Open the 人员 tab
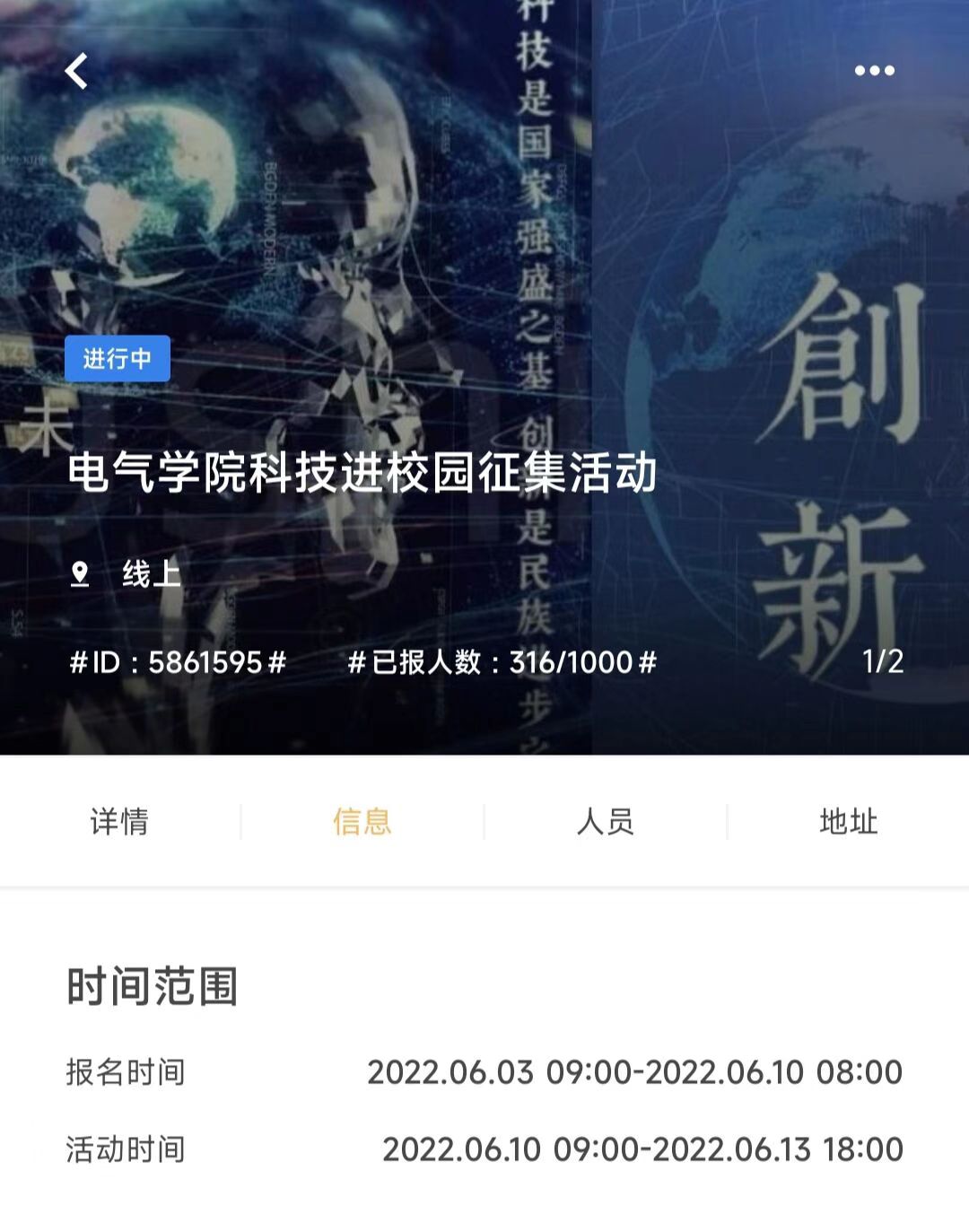This screenshot has width=969, height=1232. click(605, 821)
